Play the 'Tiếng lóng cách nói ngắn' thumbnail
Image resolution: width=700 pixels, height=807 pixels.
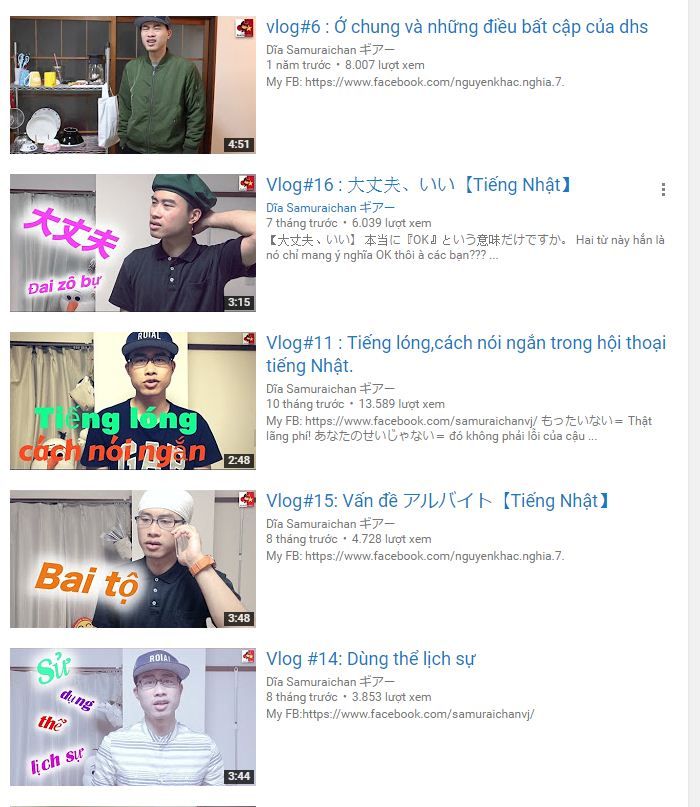click(x=132, y=400)
